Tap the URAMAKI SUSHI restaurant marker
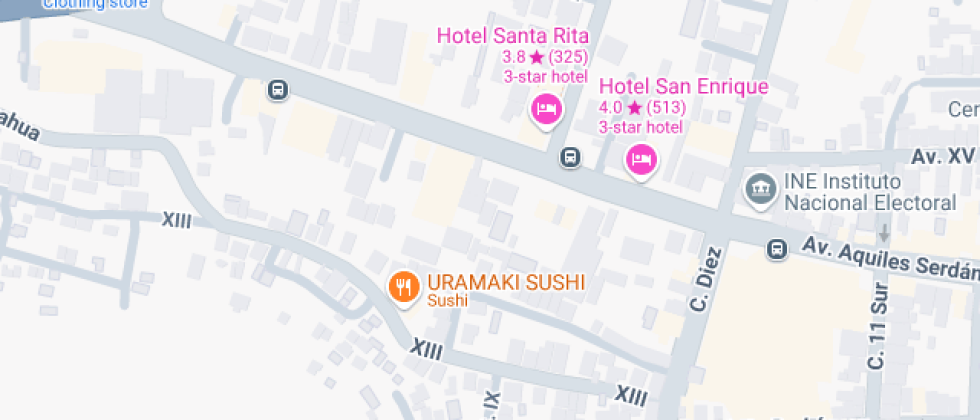 pos(403,288)
